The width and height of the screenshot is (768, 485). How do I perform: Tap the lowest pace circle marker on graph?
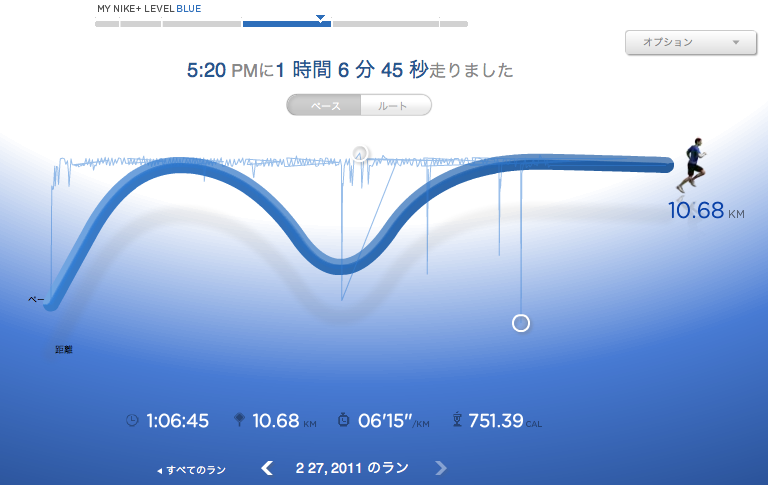pyautogui.click(x=521, y=323)
